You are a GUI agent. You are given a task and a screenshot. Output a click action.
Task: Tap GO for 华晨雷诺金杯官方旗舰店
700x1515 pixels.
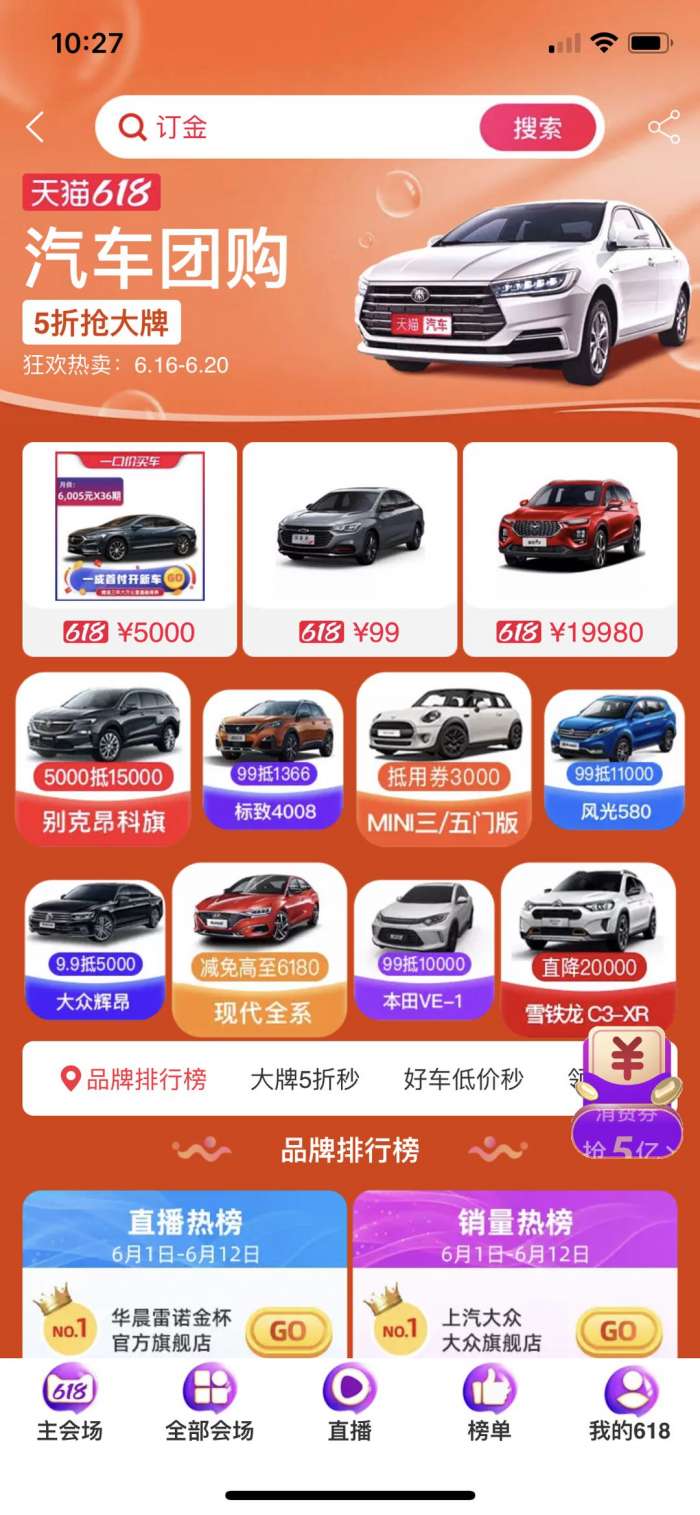coord(288,1330)
